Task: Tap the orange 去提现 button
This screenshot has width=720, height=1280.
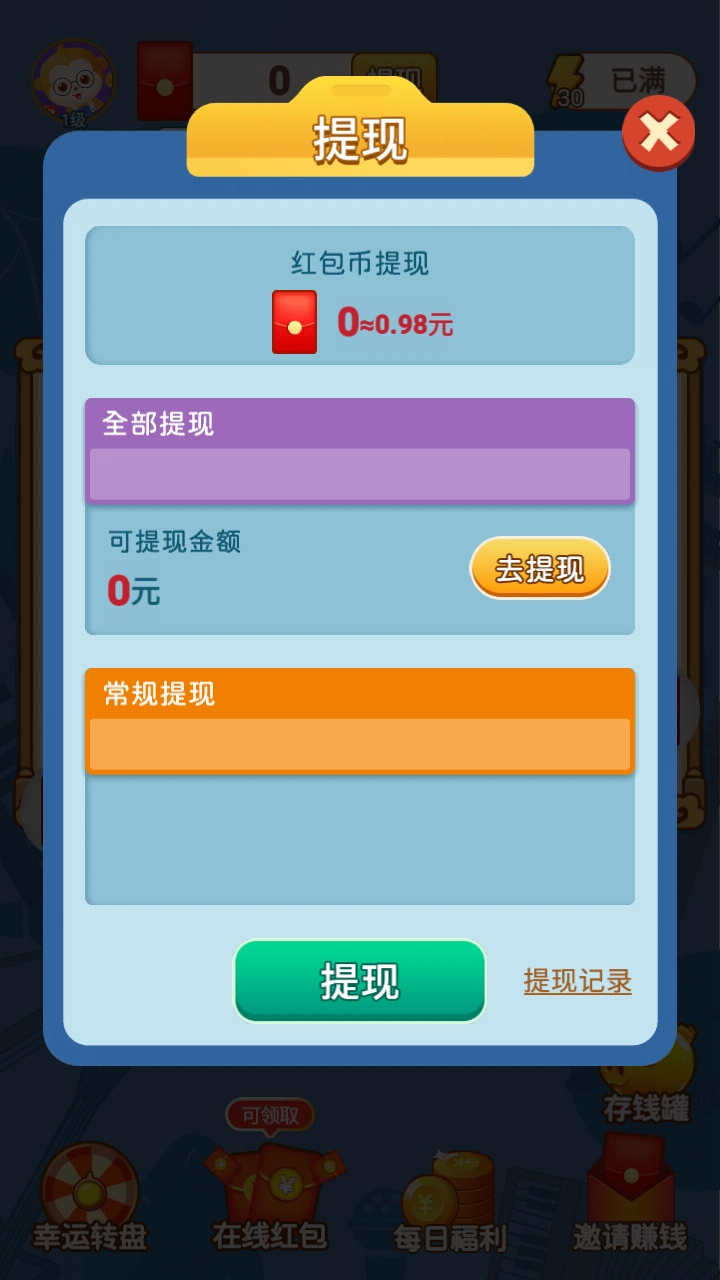Action: pyautogui.click(x=540, y=569)
